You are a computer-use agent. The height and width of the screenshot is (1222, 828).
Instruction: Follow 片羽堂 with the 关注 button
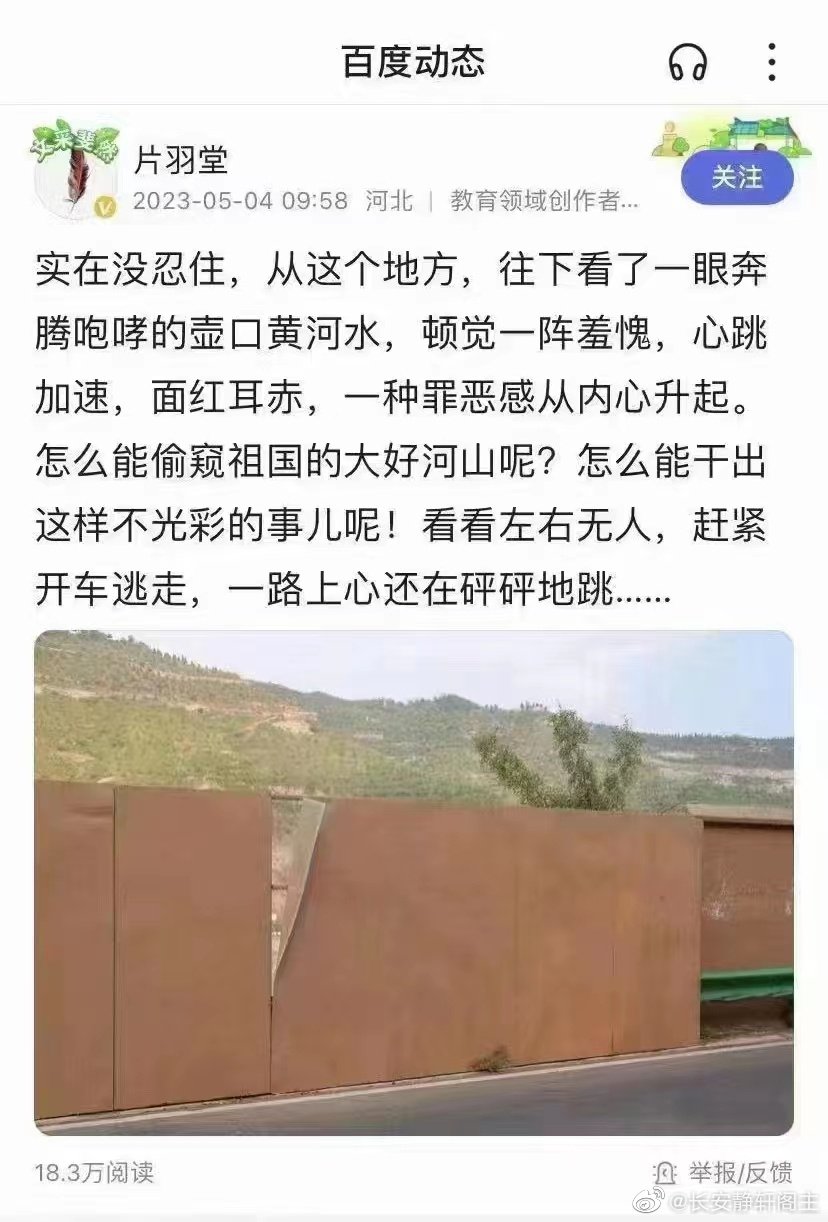[737, 178]
